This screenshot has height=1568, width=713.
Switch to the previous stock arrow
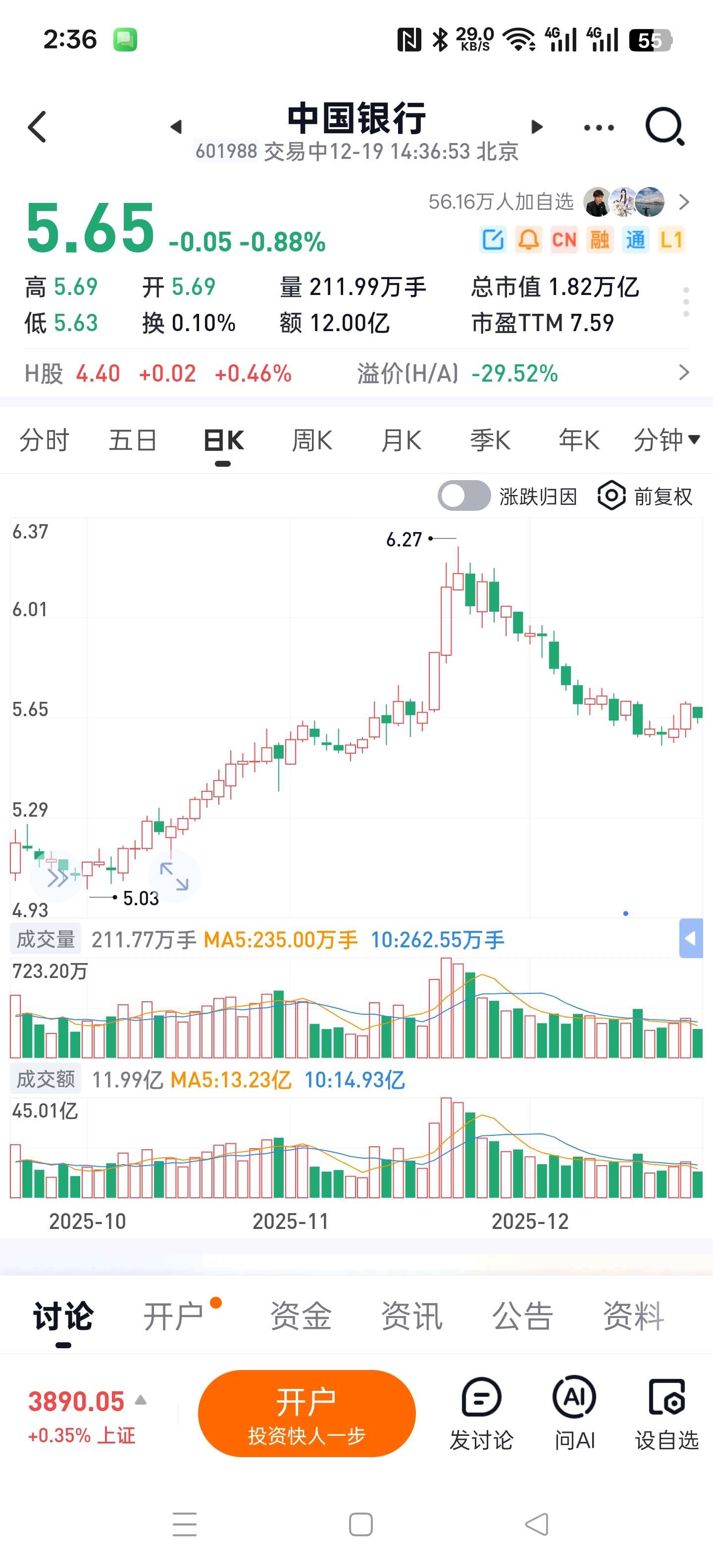tap(176, 127)
